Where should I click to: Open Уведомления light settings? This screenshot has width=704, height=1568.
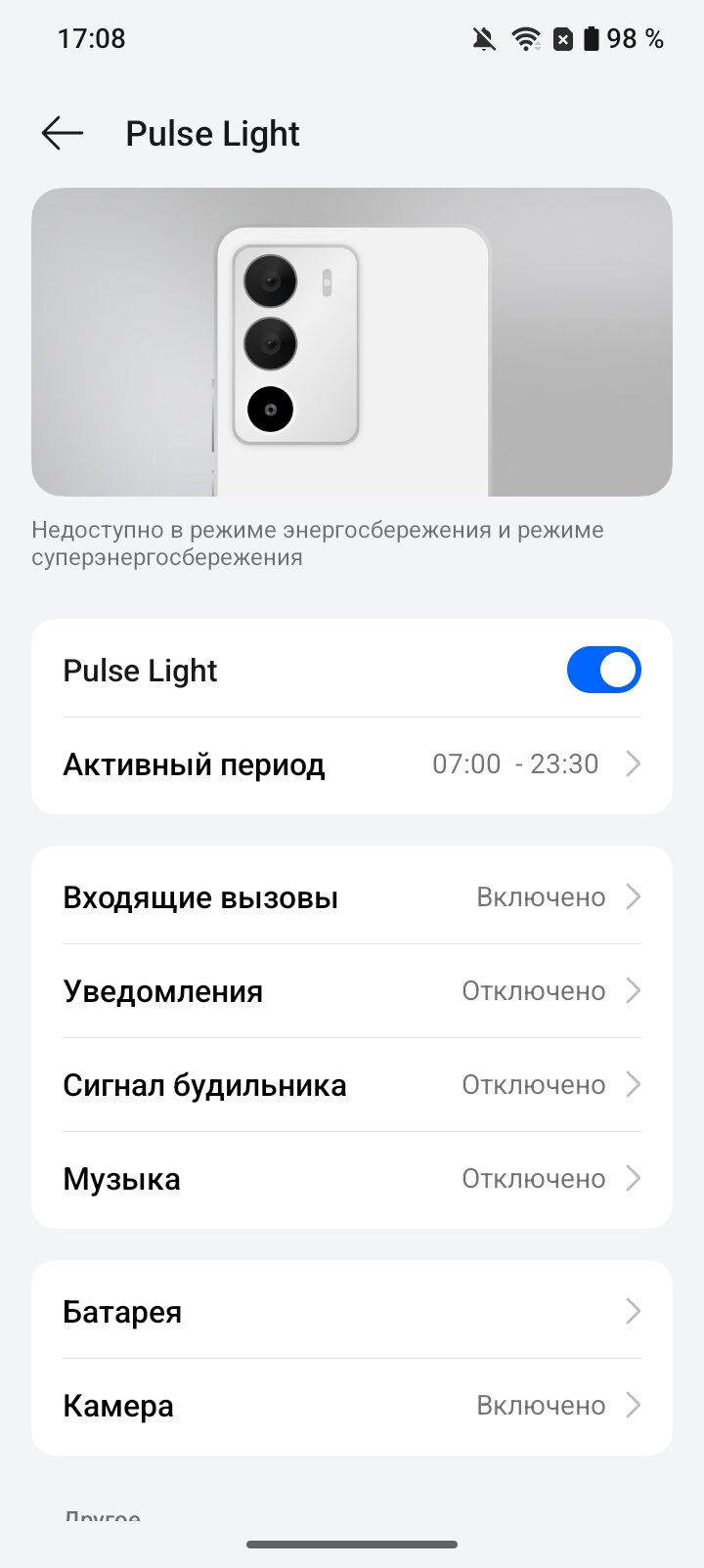tap(352, 991)
